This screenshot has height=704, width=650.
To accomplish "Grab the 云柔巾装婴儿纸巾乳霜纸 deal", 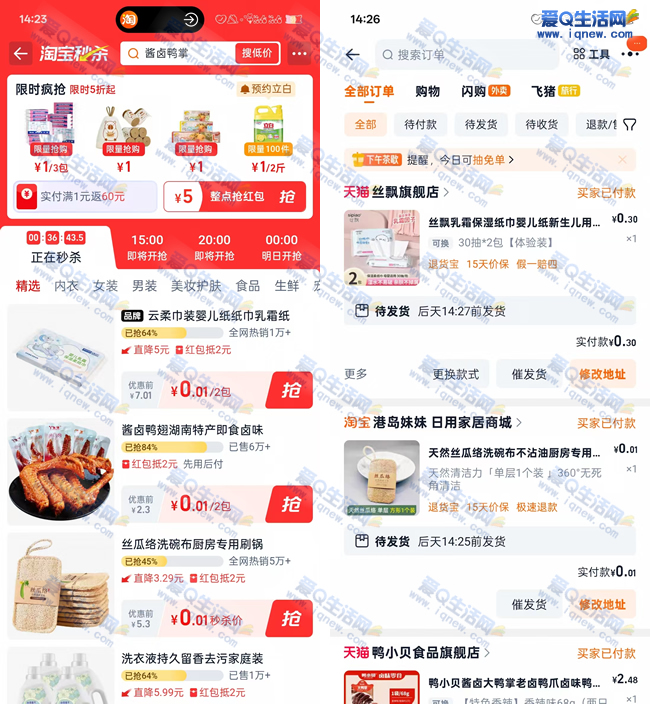I will pos(290,390).
